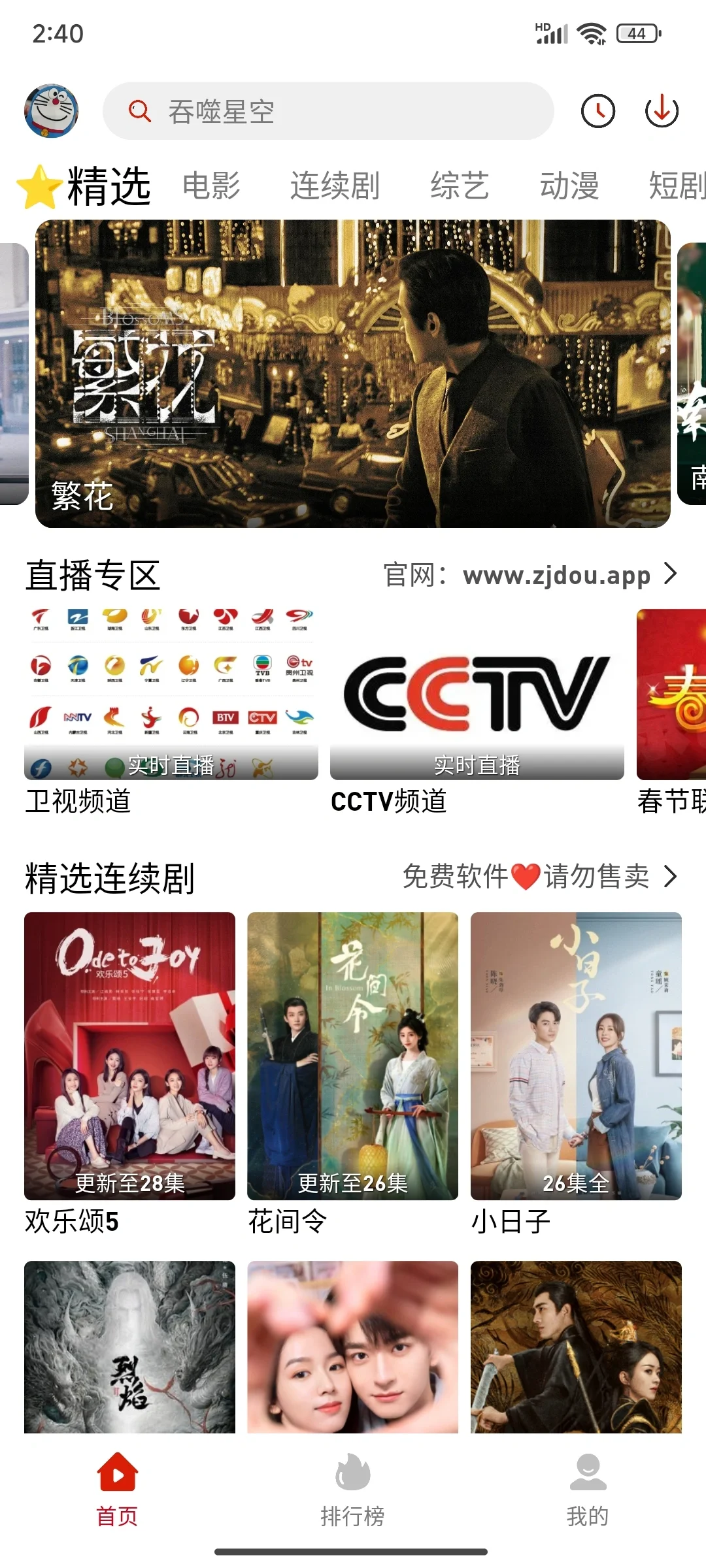Tap the search box showing 吞噬星空
This screenshot has width=706, height=1568.
point(328,111)
